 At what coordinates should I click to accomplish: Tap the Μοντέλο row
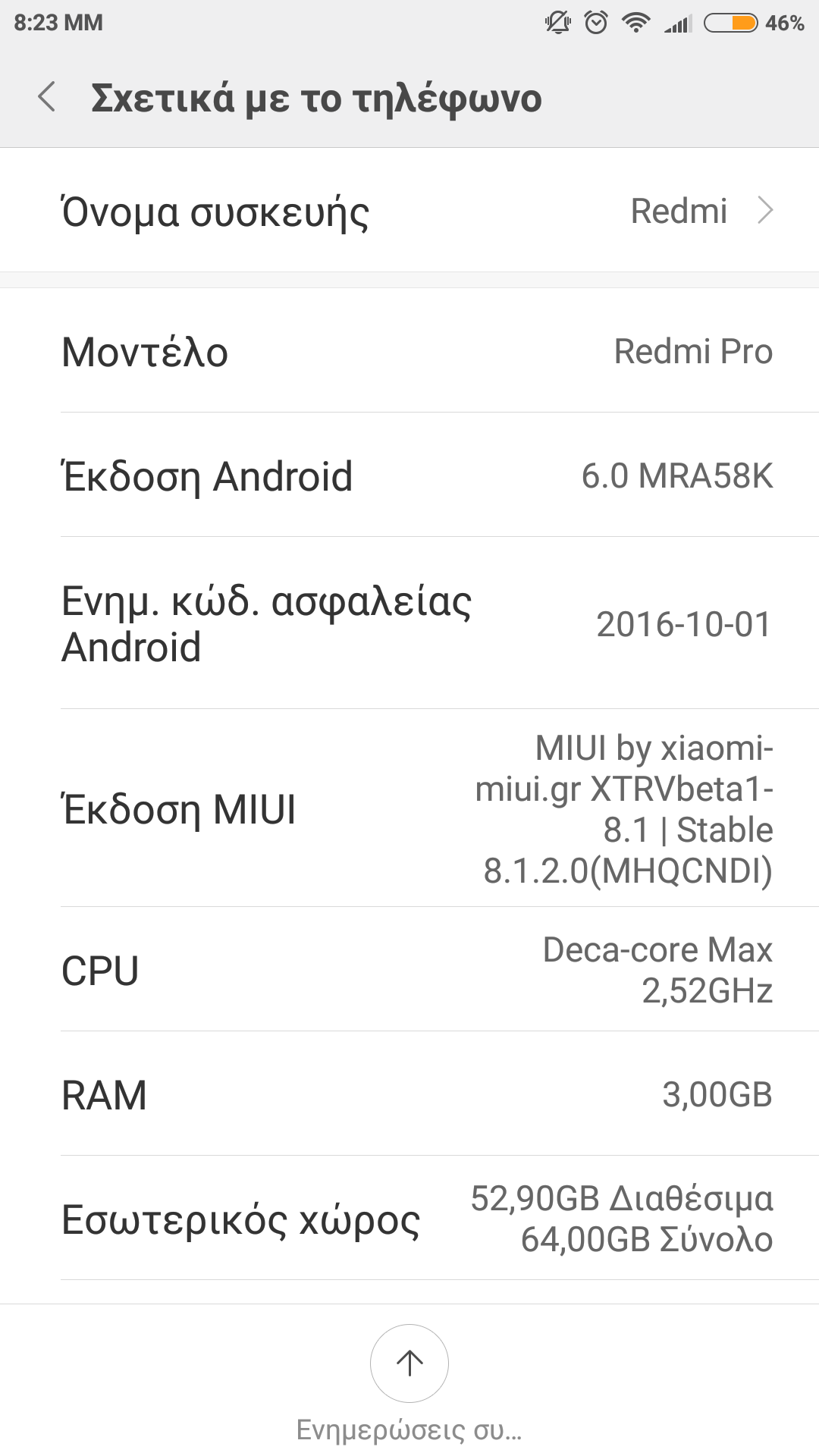409,351
